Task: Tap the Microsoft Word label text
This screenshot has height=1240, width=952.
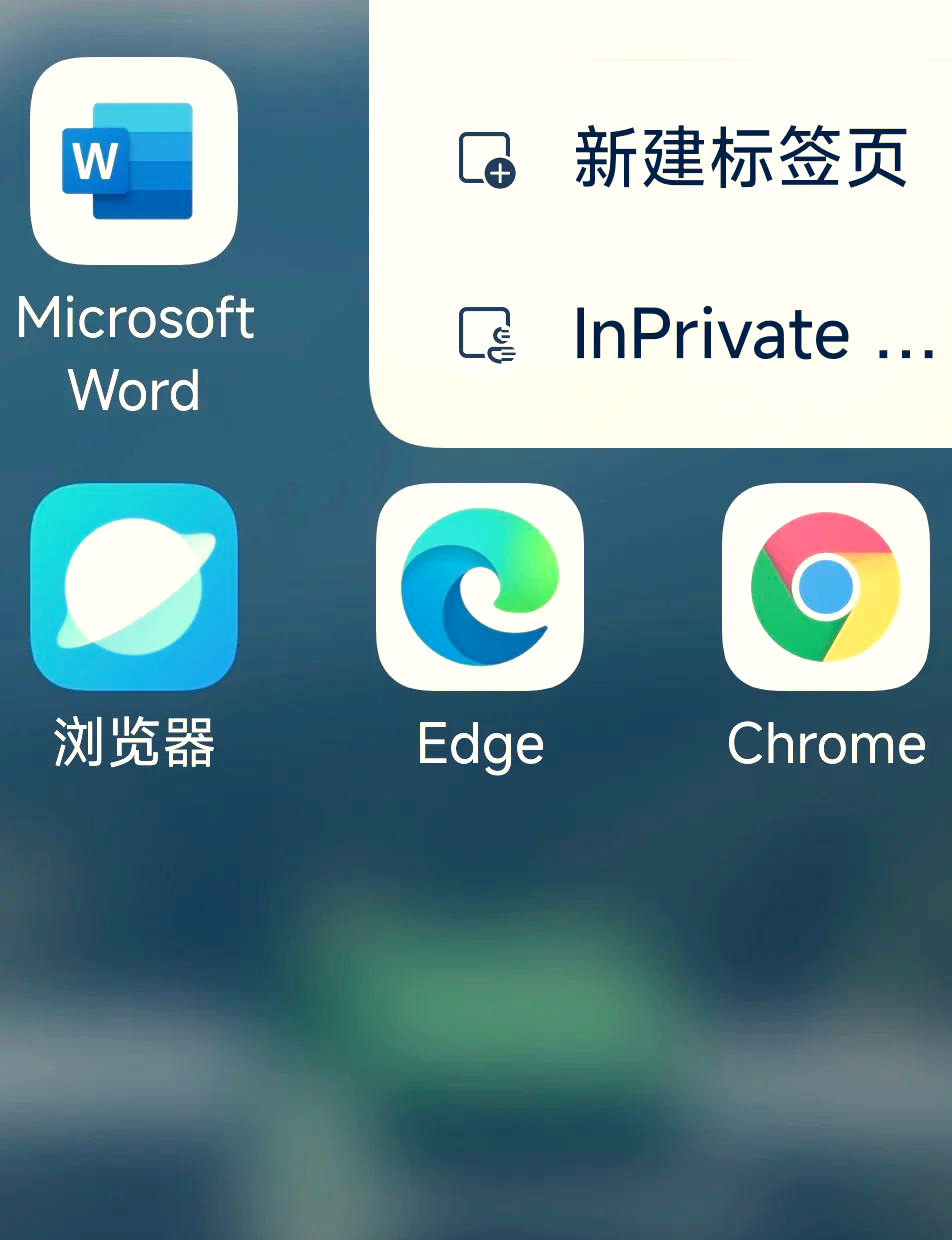Action: point(134,353)
